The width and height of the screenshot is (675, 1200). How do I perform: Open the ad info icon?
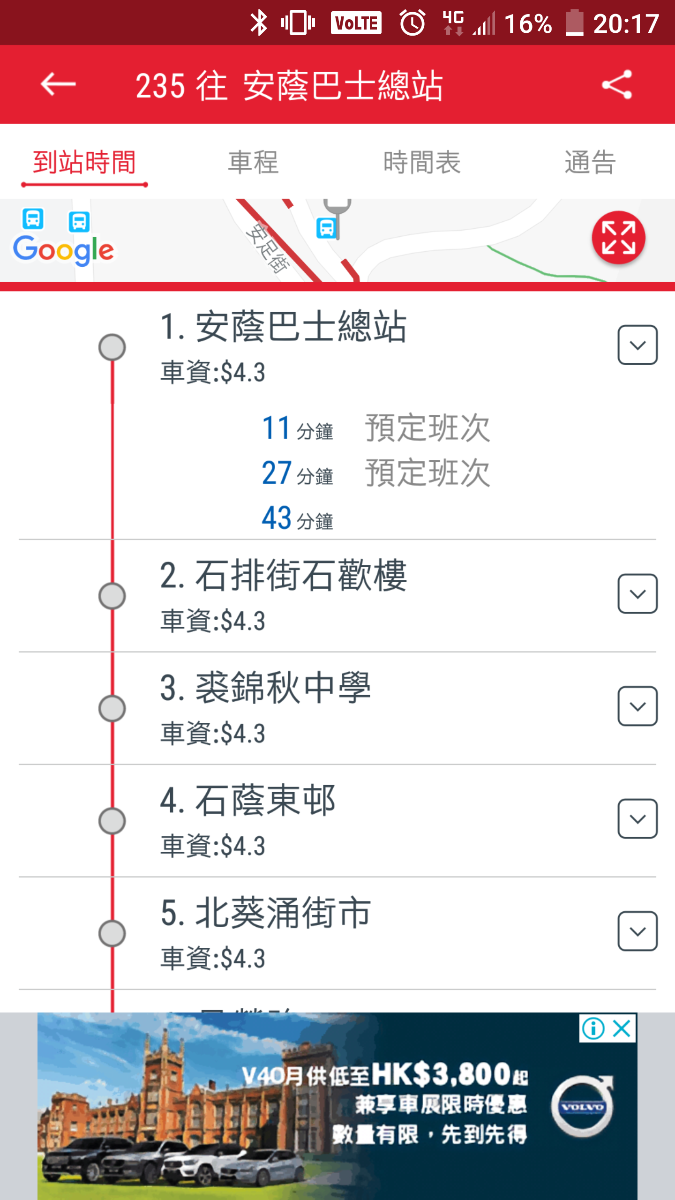coord(594,1028)
